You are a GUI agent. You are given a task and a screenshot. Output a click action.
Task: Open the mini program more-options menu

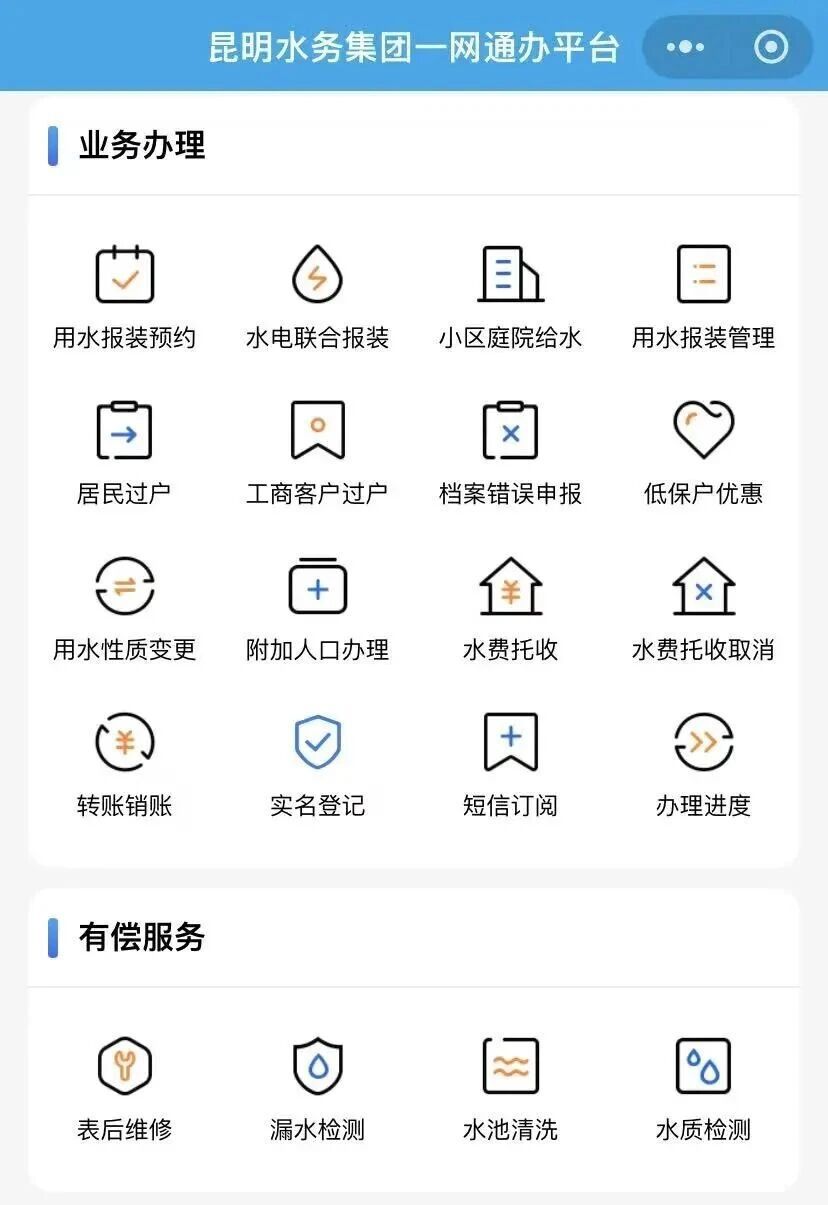685,47
